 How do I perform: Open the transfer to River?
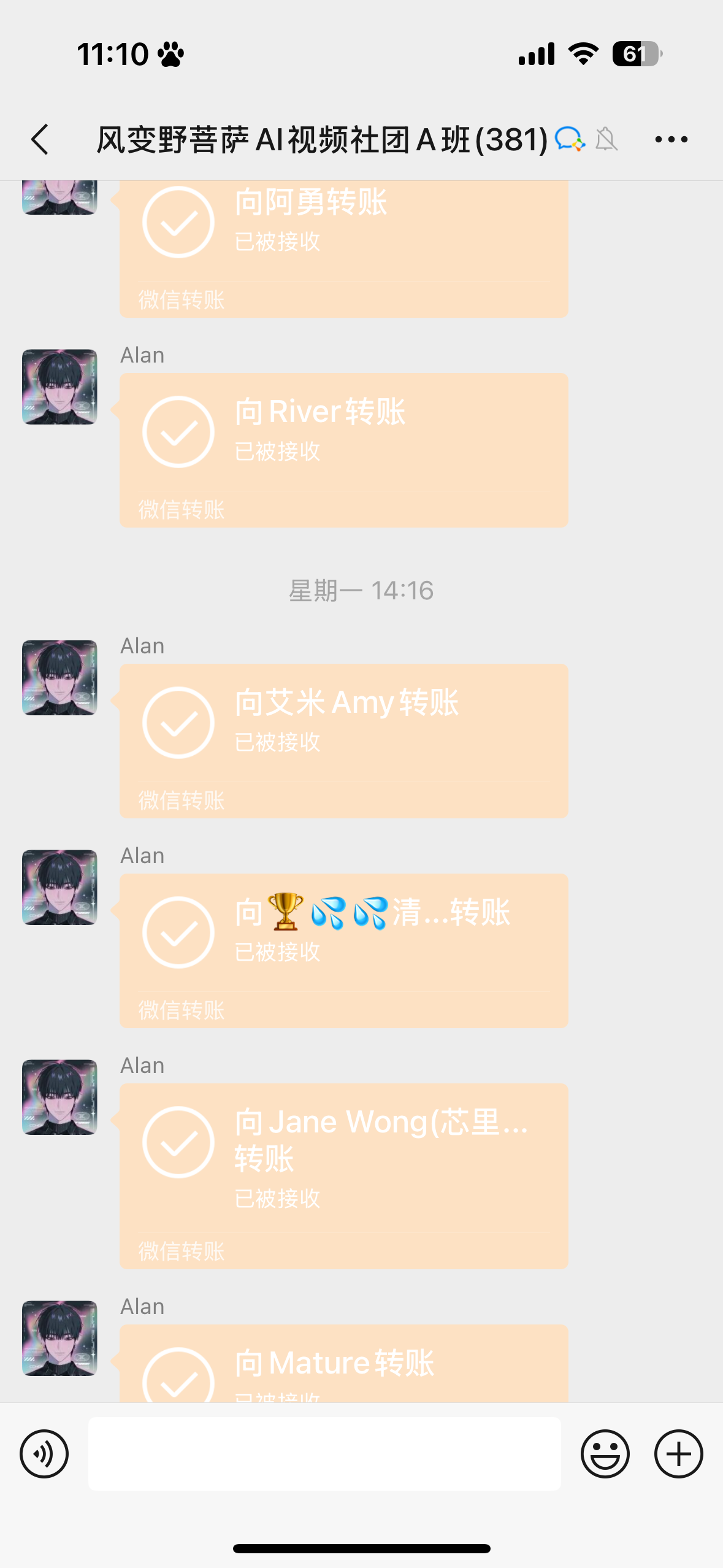[x=343, y=449]
